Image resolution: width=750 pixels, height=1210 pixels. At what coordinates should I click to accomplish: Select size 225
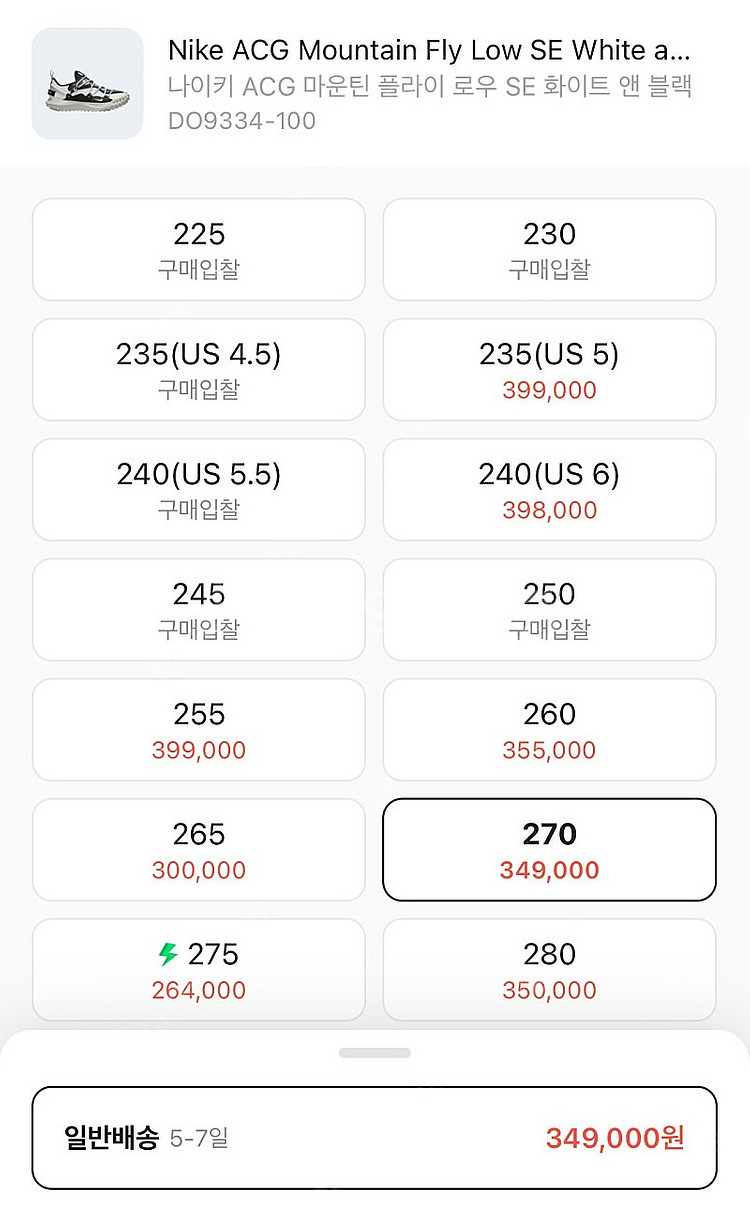(x=199, y=250)
